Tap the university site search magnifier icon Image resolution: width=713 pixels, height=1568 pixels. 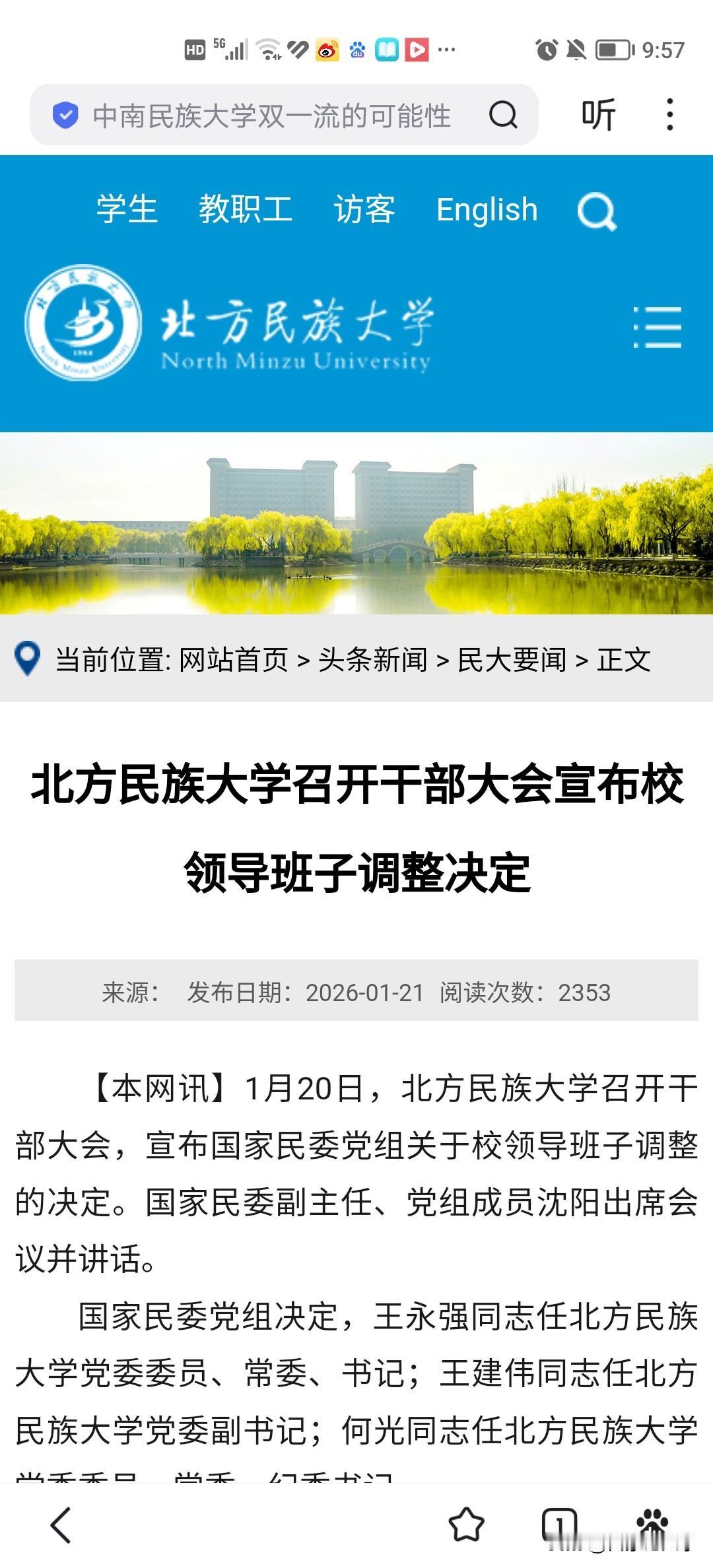point(596,210)
